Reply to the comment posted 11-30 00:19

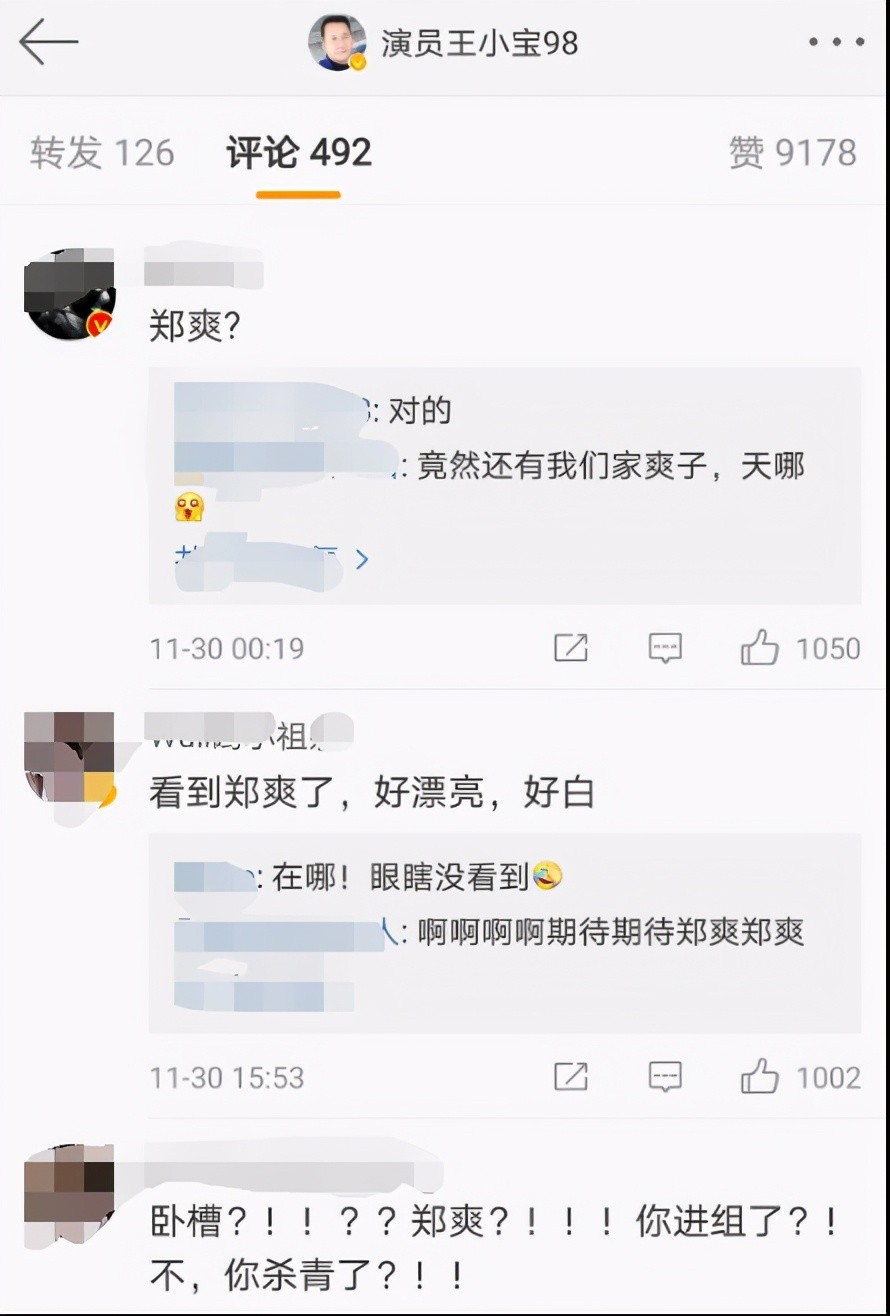point(665,649)
